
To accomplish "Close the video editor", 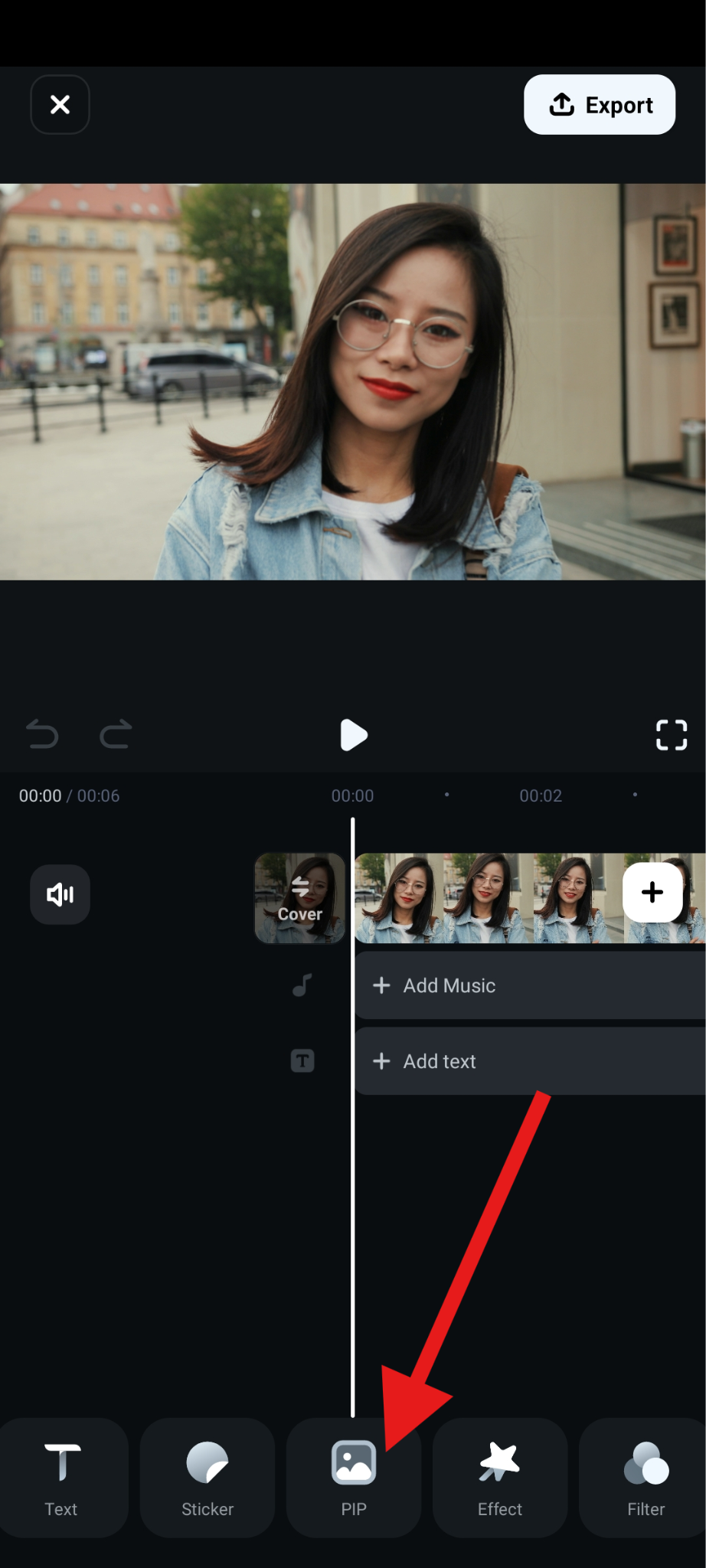I will click(x=60, y=105).
